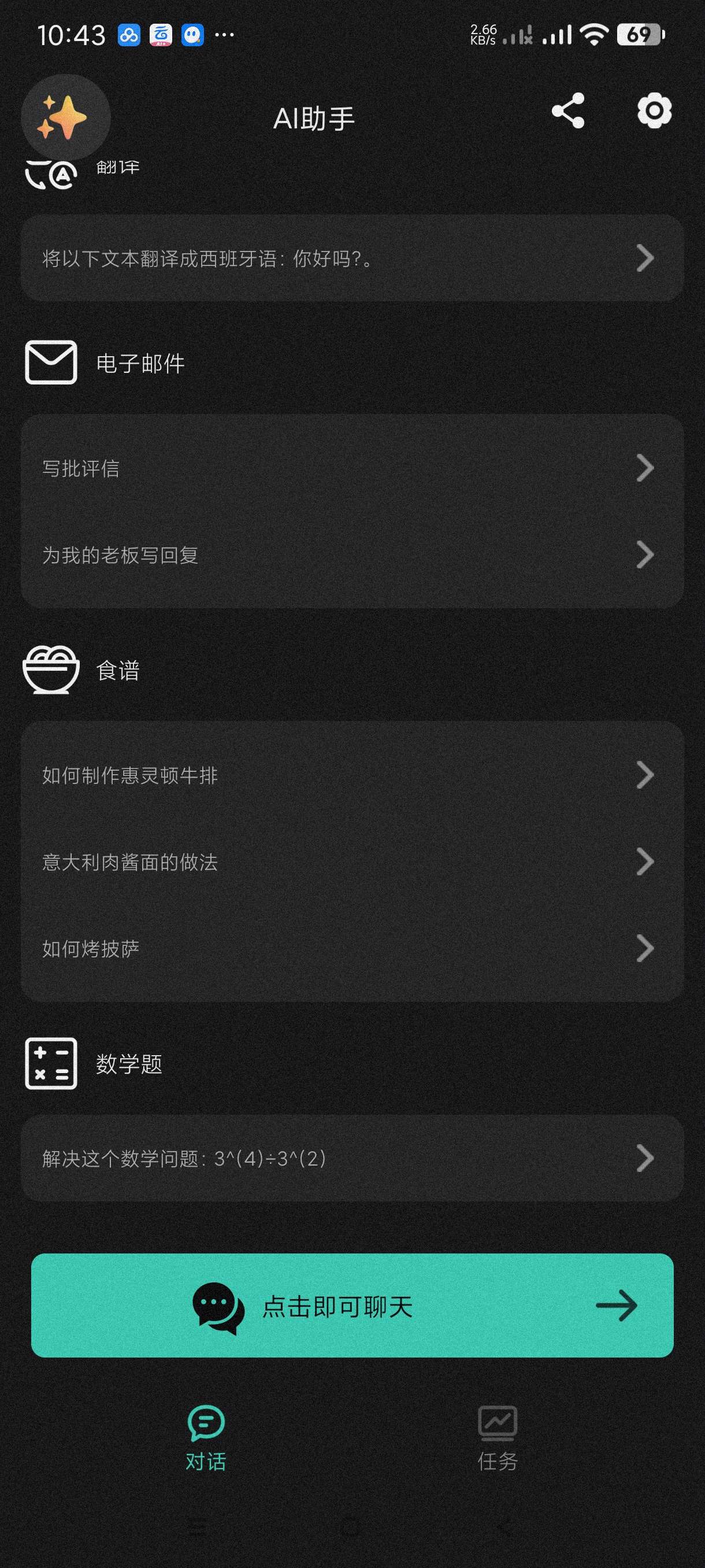
Task: Open the 如何制作惠灵顿牛排 recipe prompt
Action: (x=351, y=775)
